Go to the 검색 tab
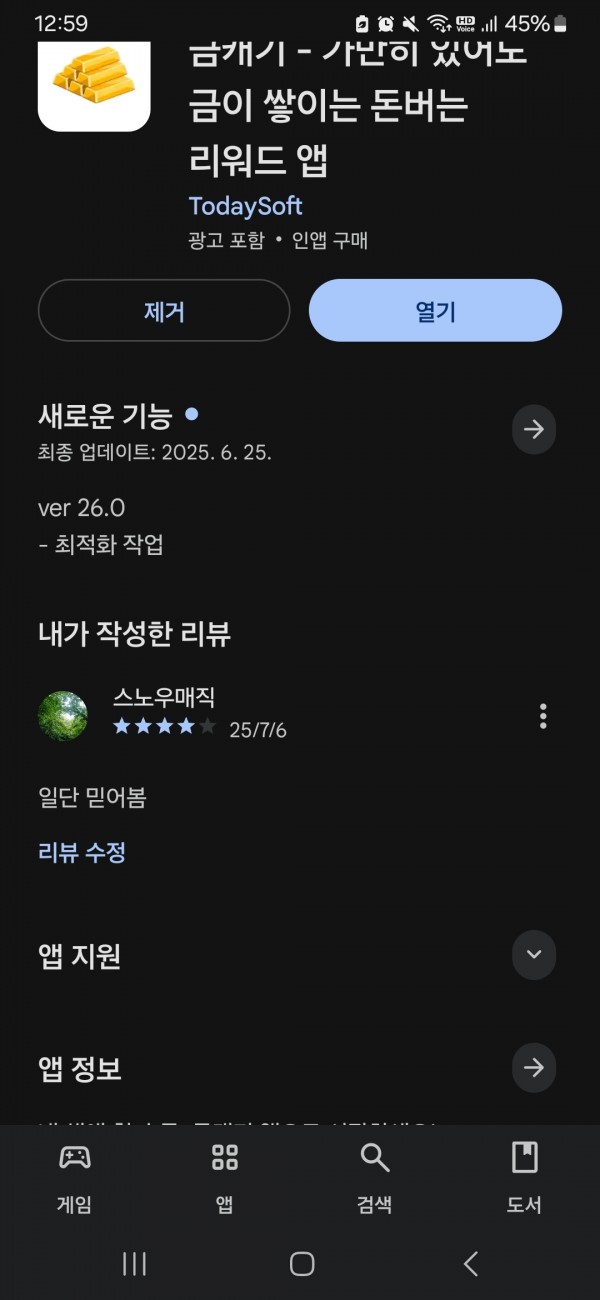600x1300 pixels. (375, 1177)
